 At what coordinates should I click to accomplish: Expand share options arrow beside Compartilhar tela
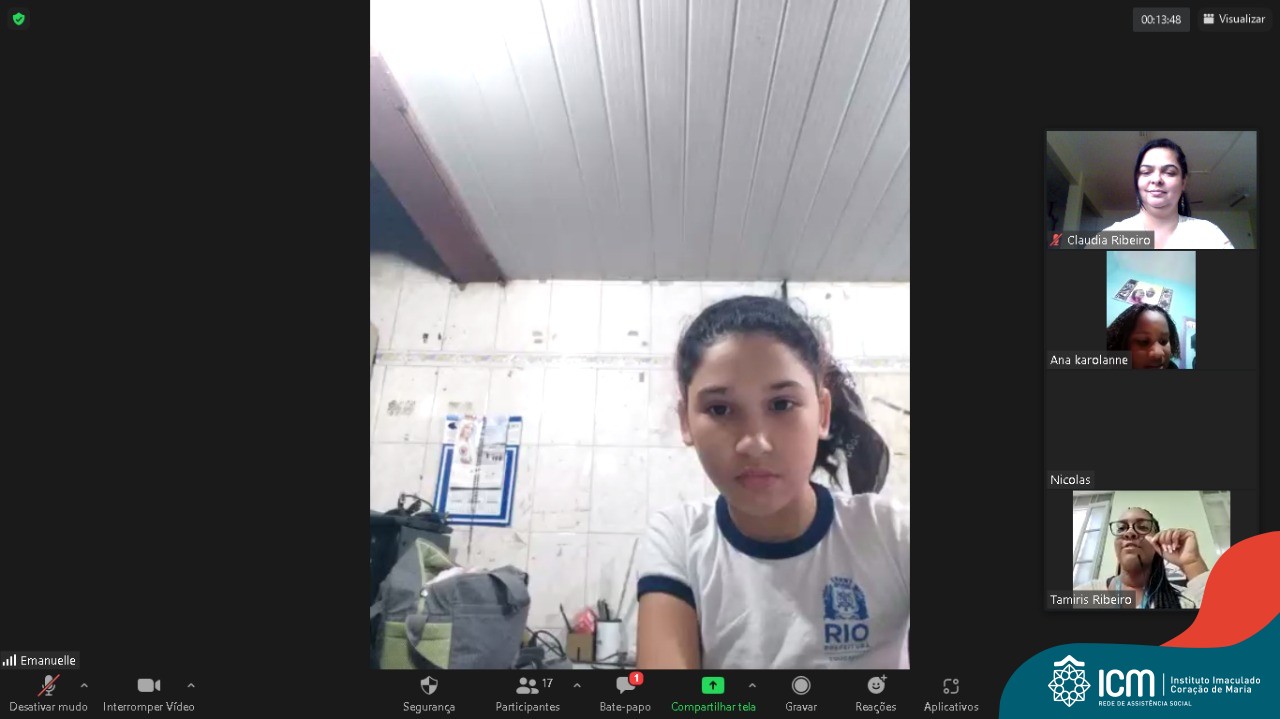pyautogui.click(x=752, y=686)
